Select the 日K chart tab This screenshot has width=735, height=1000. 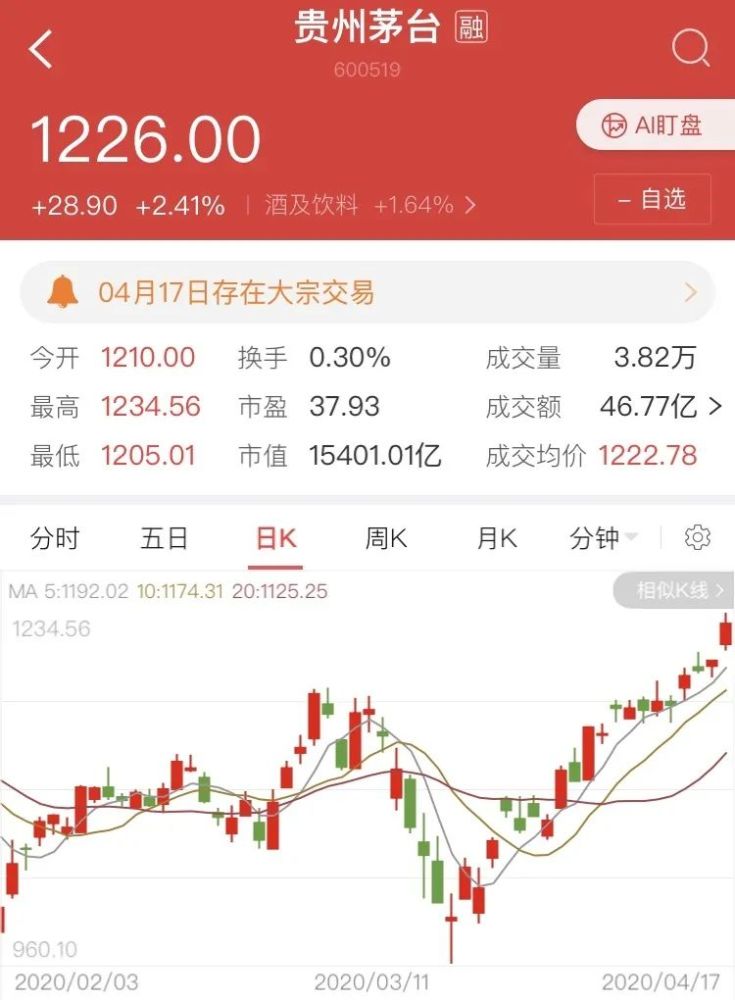pos(275,538)
